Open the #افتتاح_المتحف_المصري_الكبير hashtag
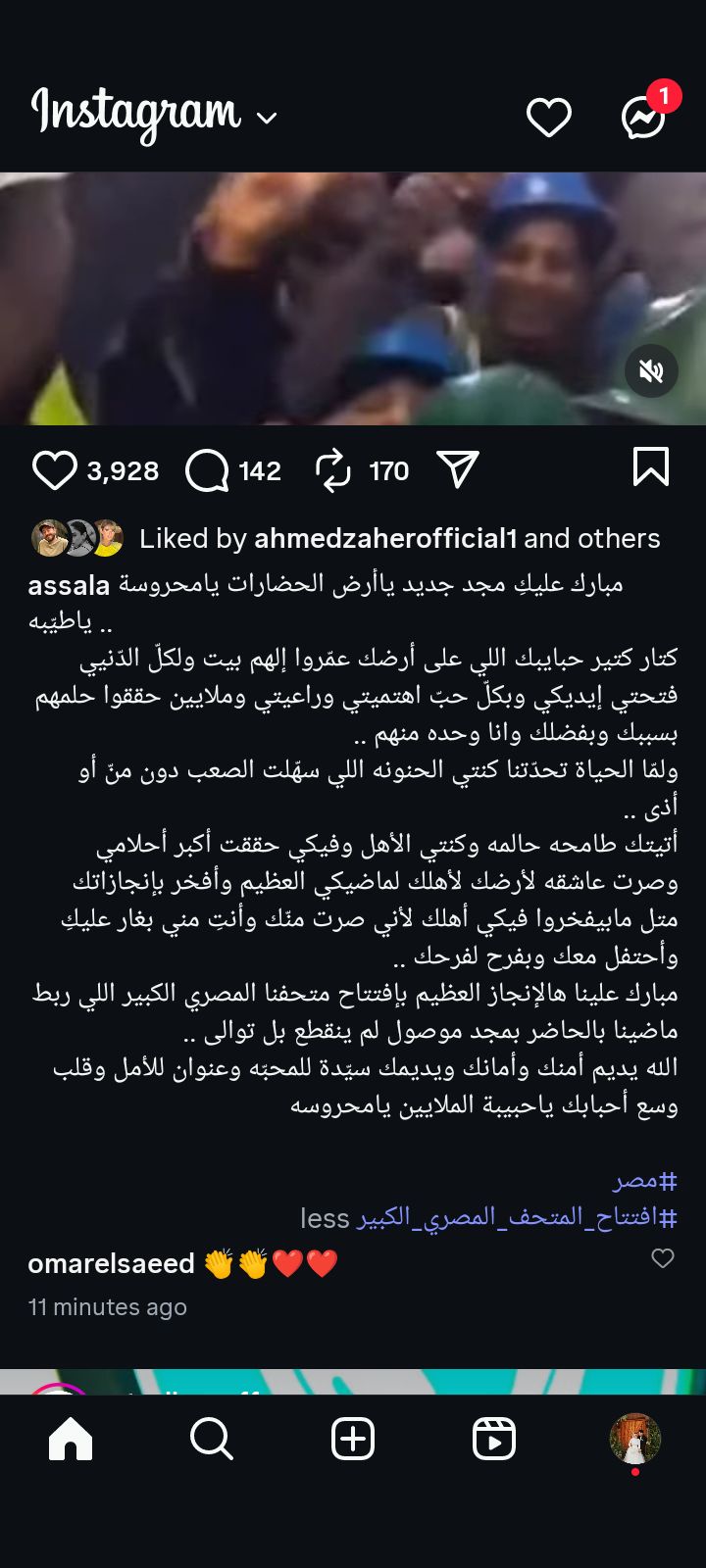Image resolution: width=706 pixels, height=1568 pixels. point(517,1218)
